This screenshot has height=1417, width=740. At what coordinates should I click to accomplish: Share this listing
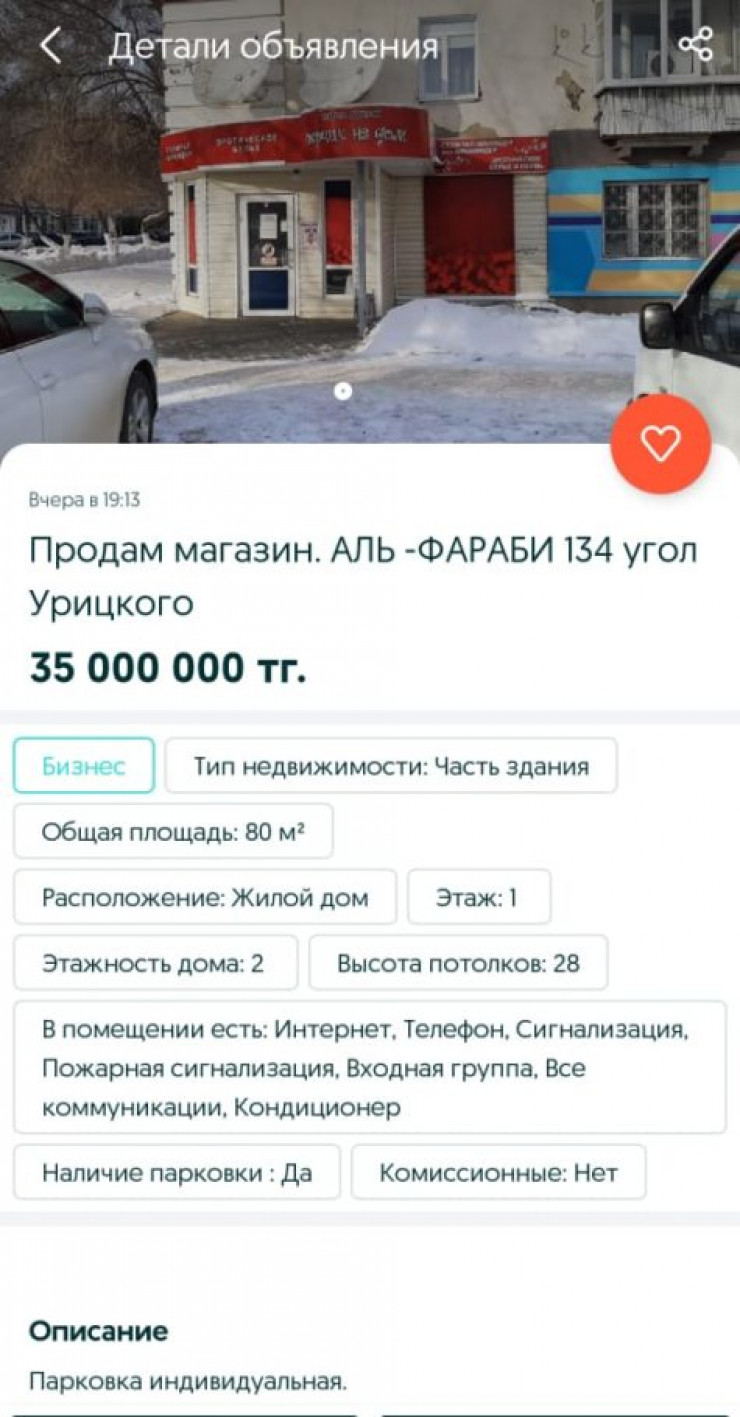(x=695, y=45)
